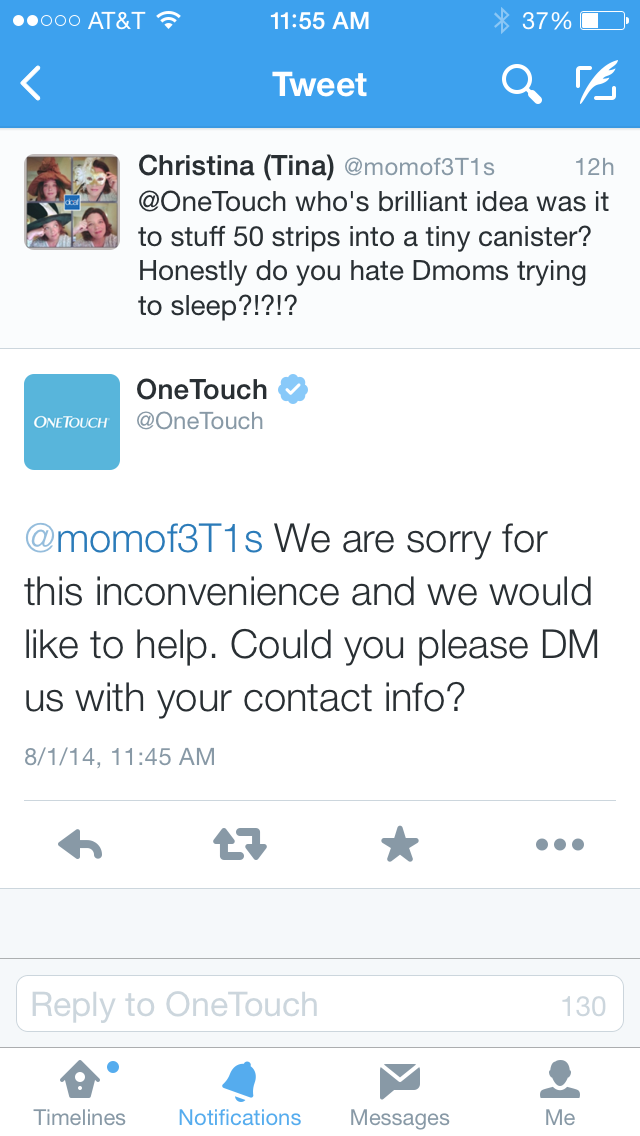Compose a new tweet

click(x=598, y=84)
